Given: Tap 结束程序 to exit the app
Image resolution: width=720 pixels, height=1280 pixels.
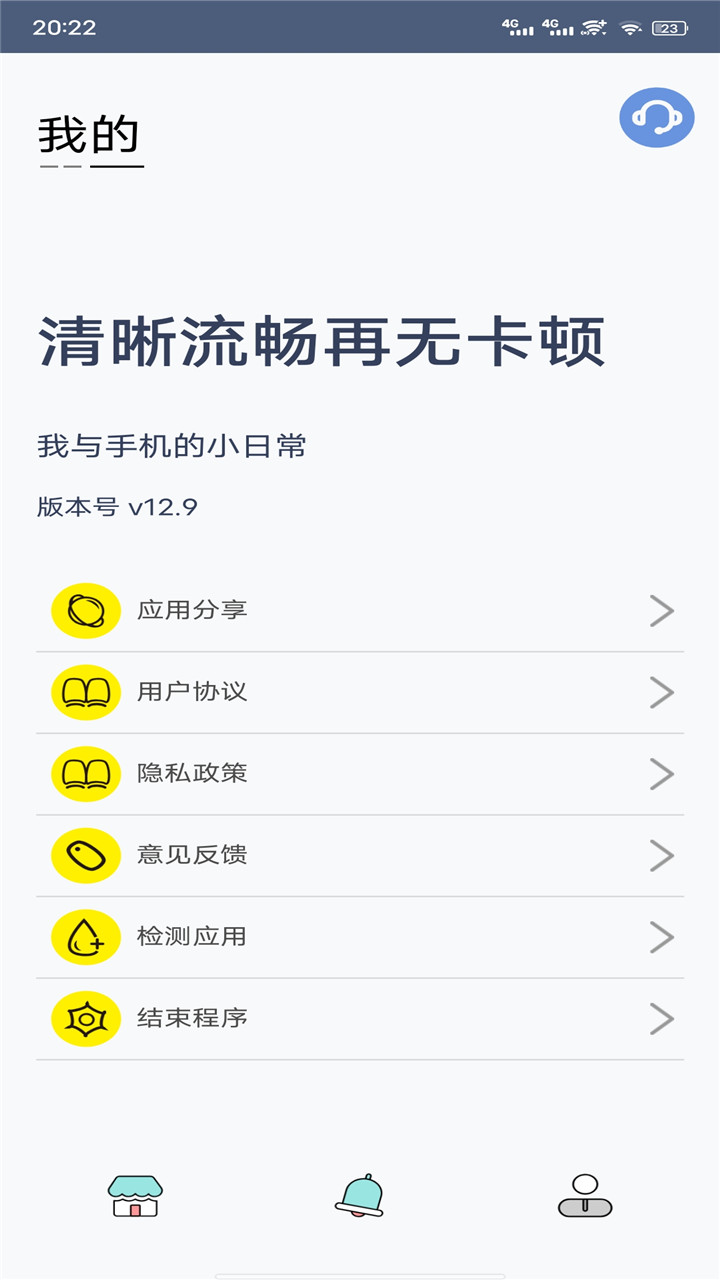Looking at the screenshot, I should tap(360, 1019).
